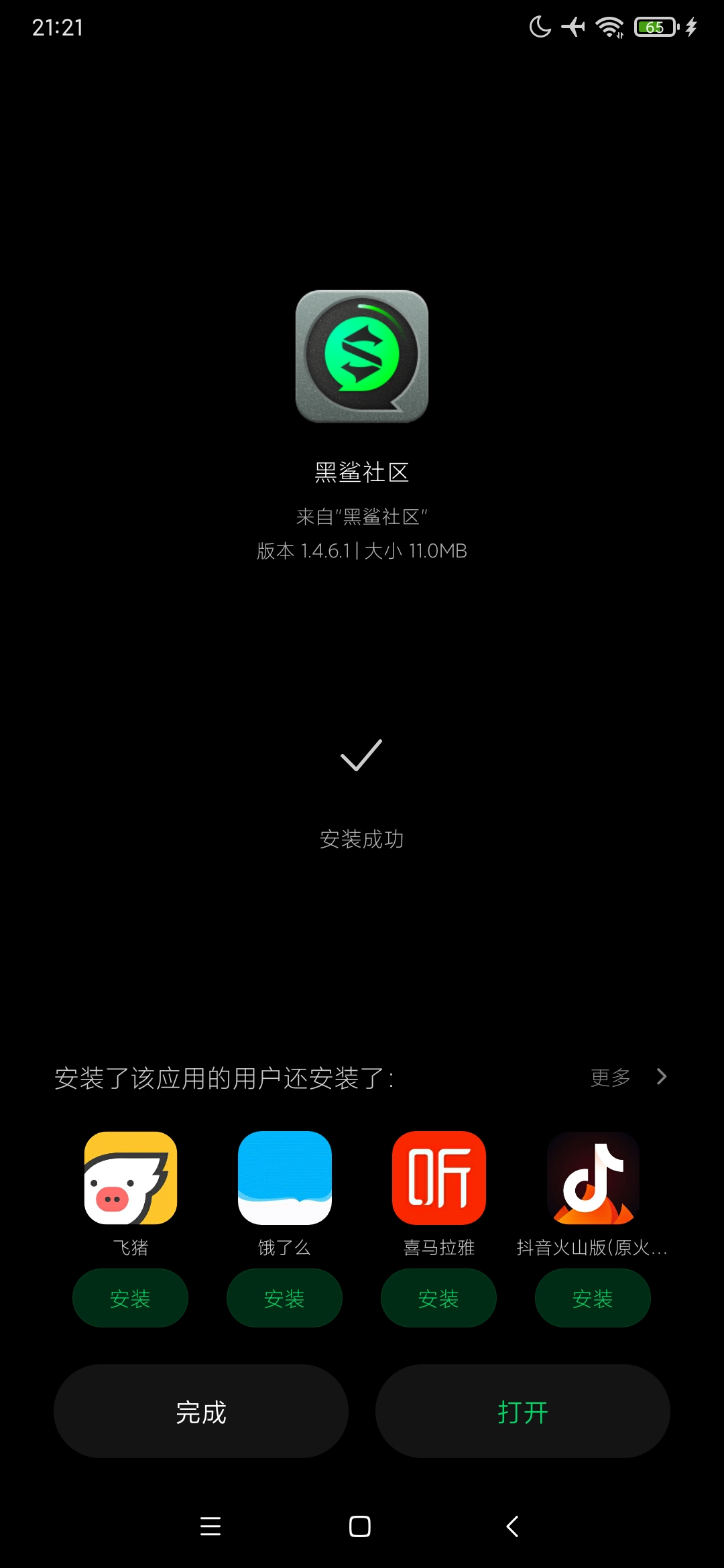
Task: View 更多 recommended apps
Action: coord(629,1077)
